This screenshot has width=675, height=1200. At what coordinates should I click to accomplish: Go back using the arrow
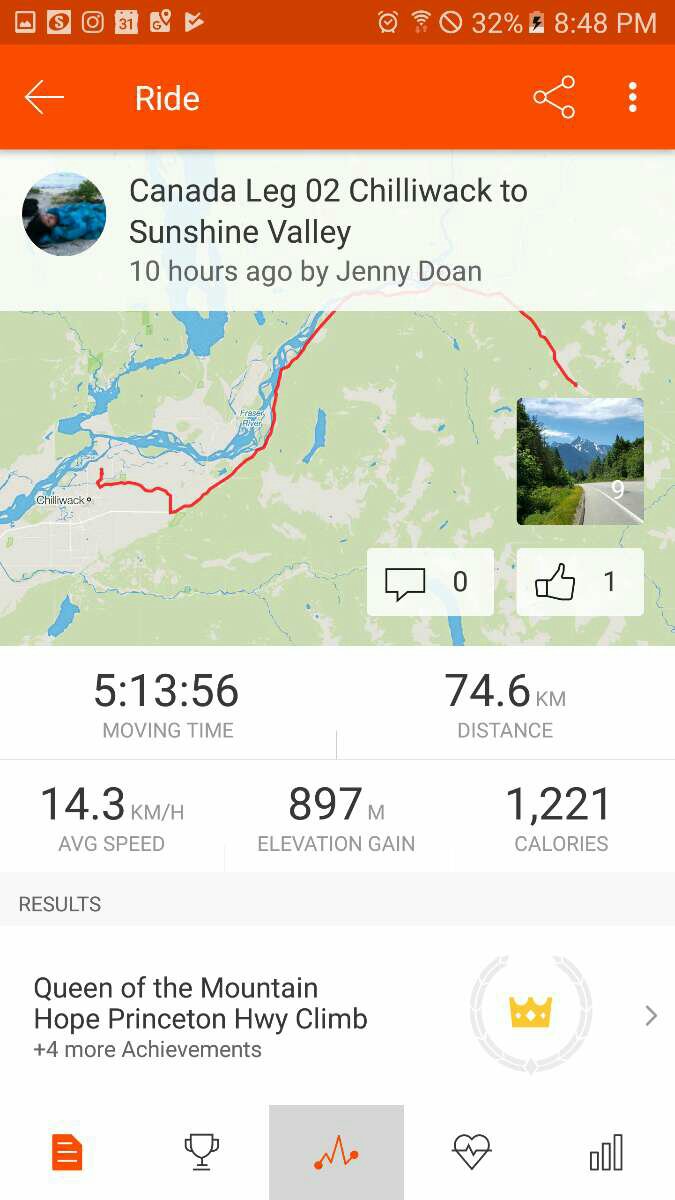click(44, 98)
